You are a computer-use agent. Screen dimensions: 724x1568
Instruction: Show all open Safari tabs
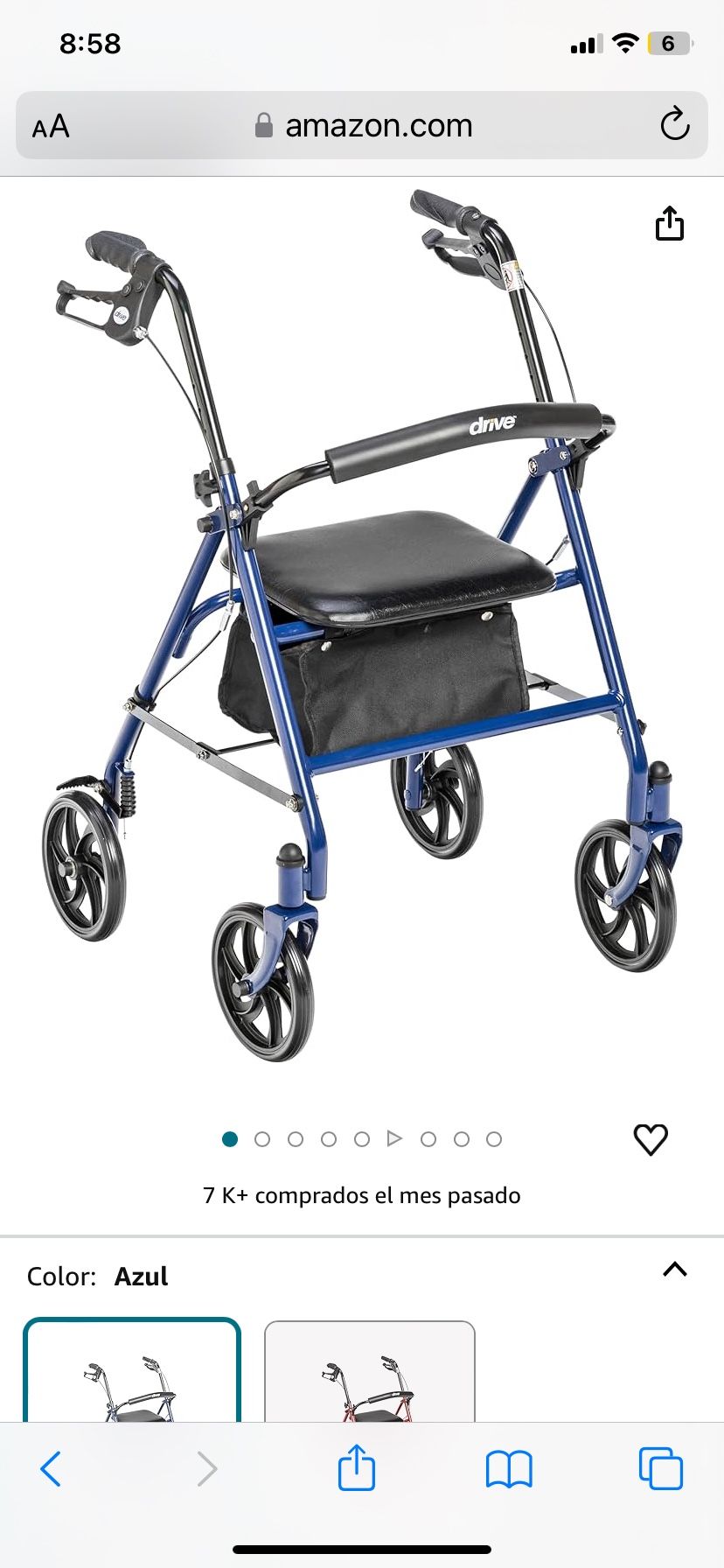660,1468
